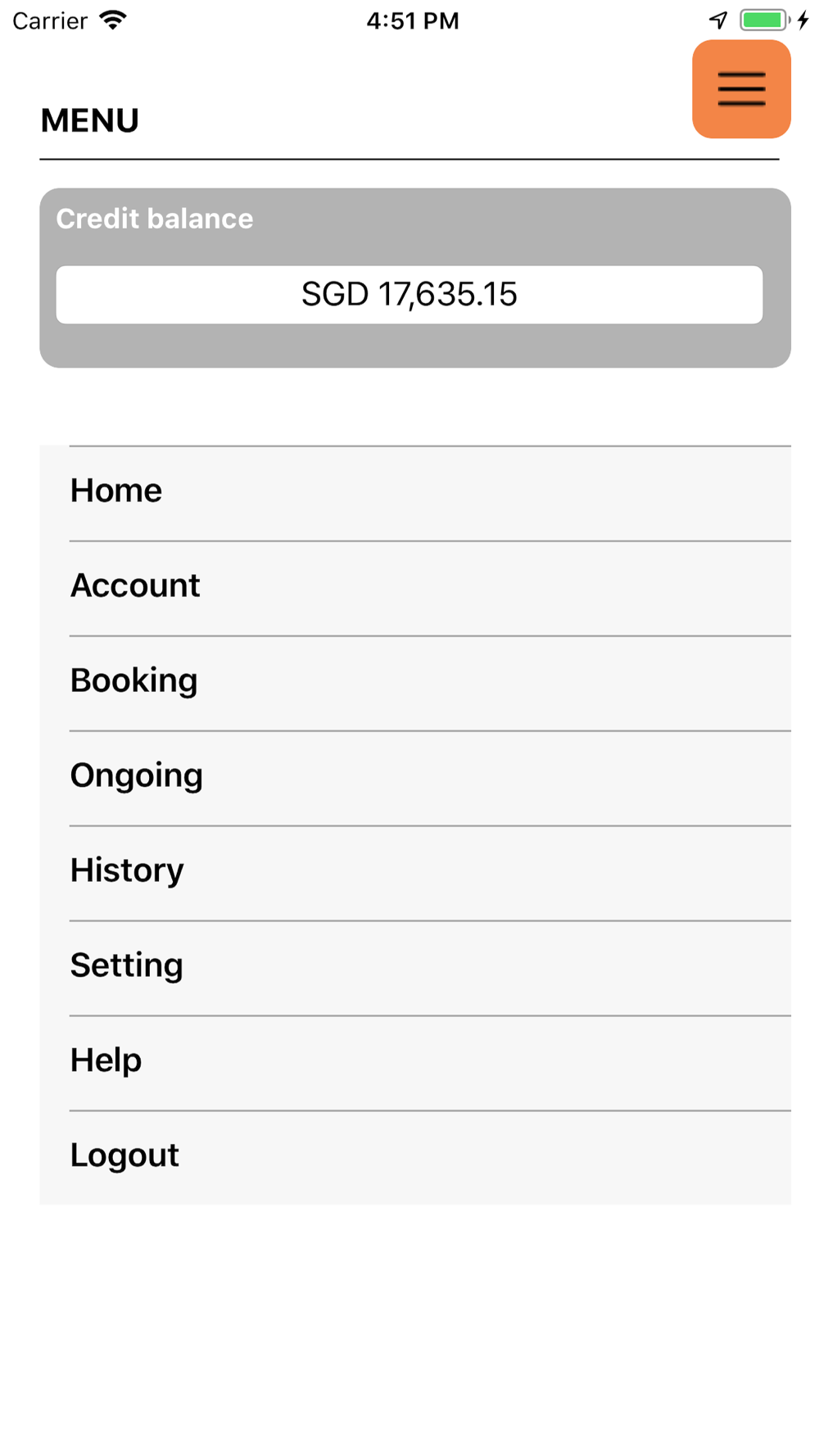Go to Home from the menu

(x=415, y=493)
